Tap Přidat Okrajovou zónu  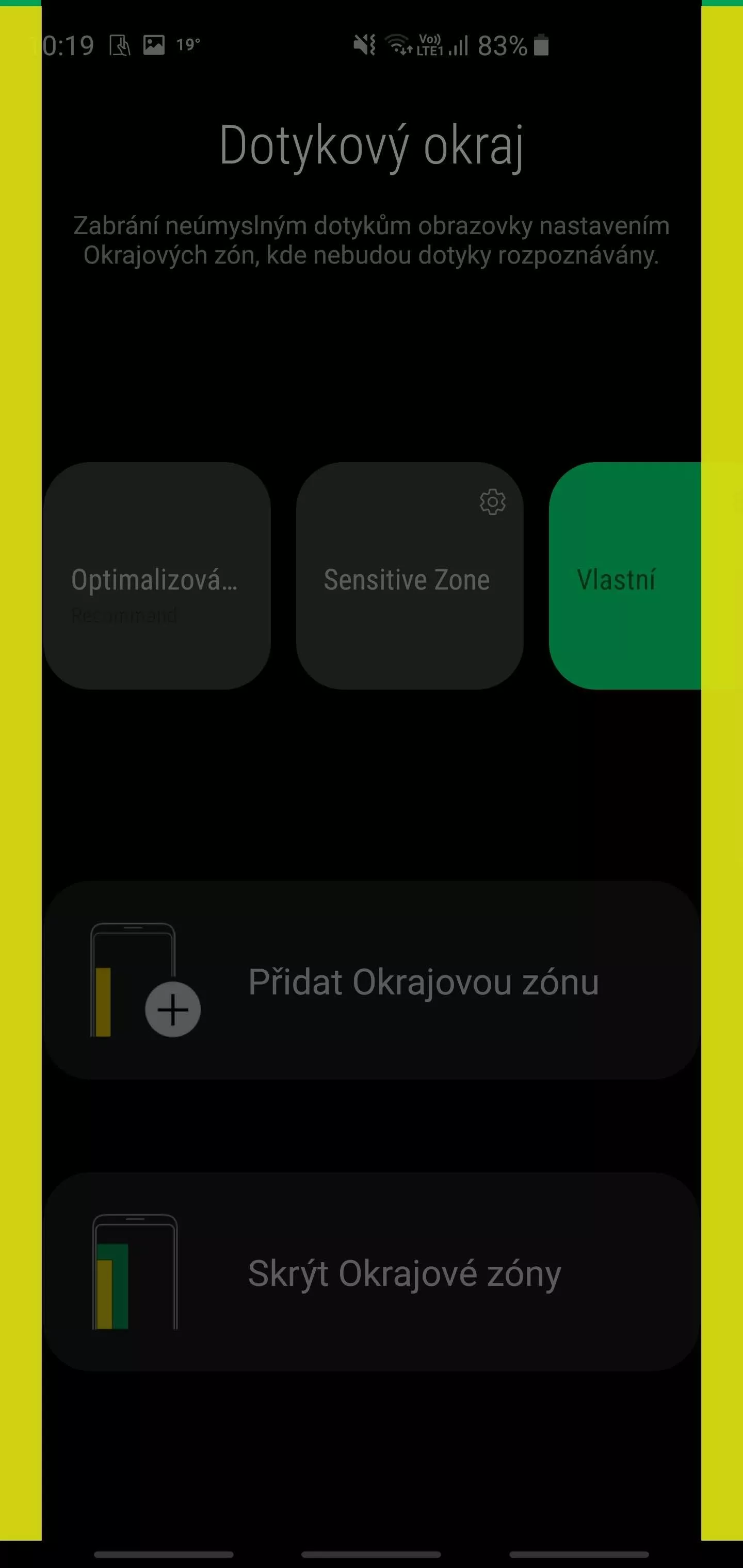click(x=372, y=981)
